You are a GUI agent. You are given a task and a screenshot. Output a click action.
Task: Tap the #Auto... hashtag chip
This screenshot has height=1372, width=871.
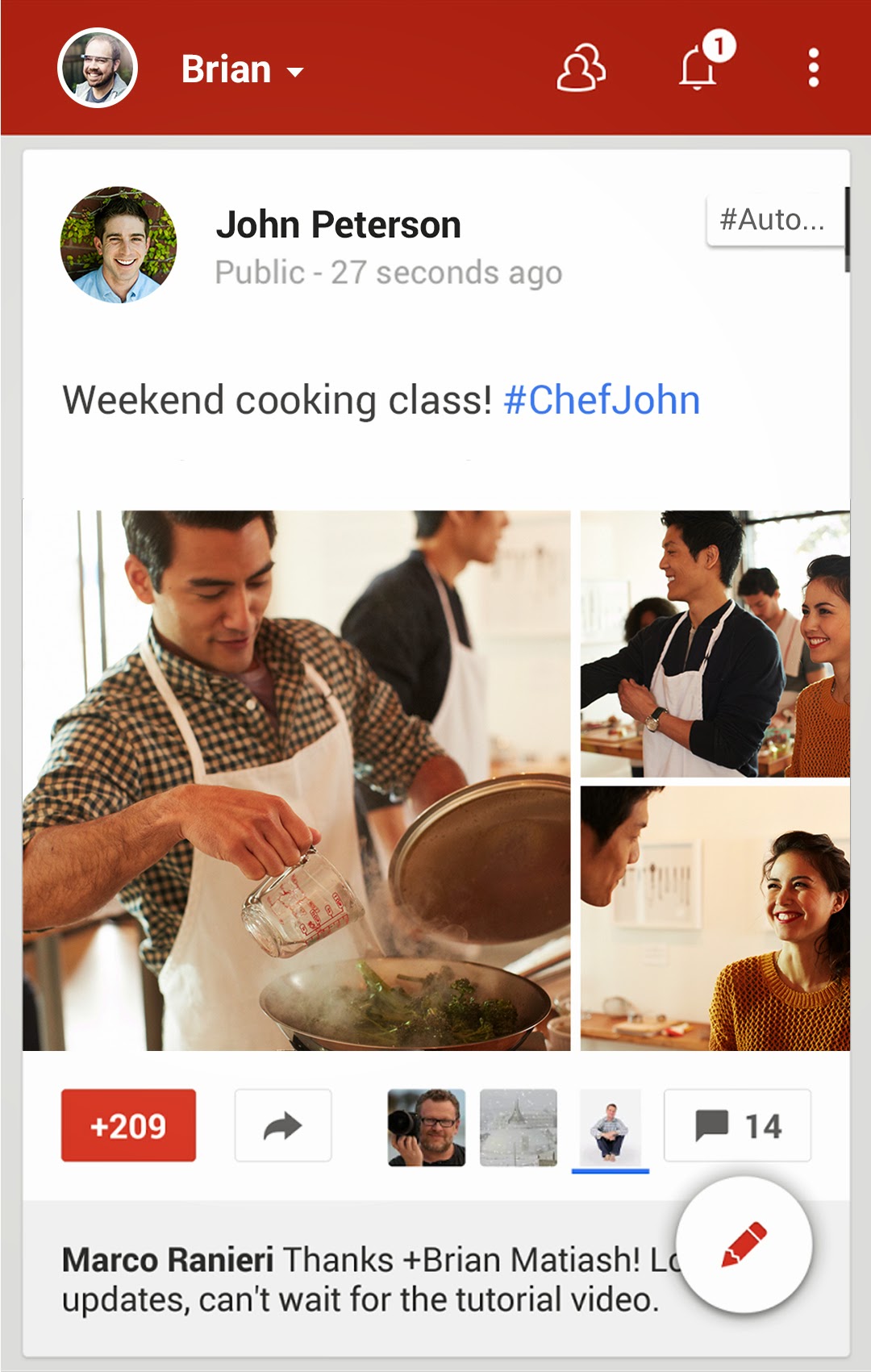(772, 219)
